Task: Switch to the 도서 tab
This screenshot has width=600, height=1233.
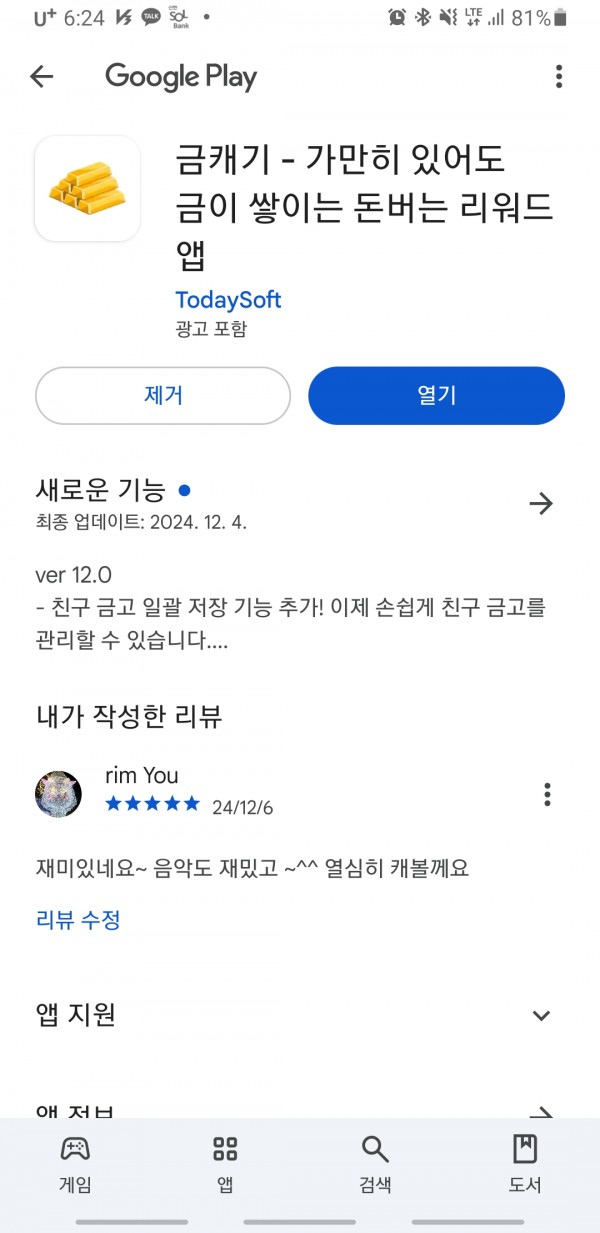Action: pos(525,1165)
